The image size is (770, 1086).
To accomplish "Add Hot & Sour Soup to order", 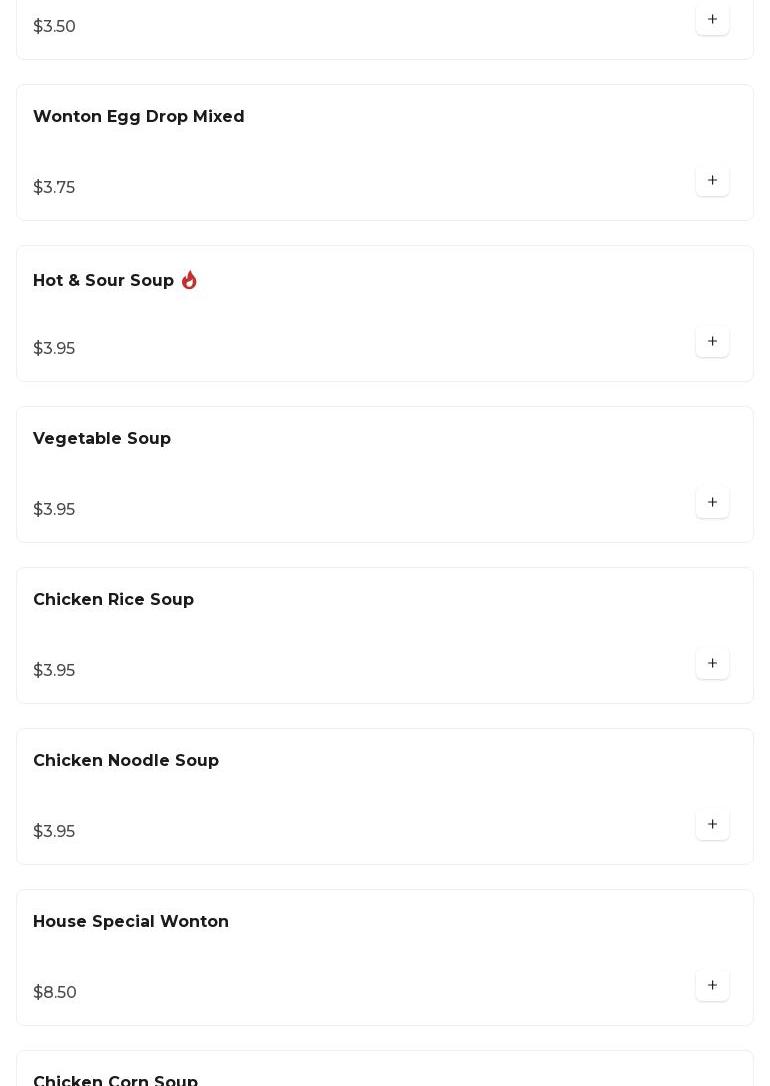I will (x=712, y=342).
